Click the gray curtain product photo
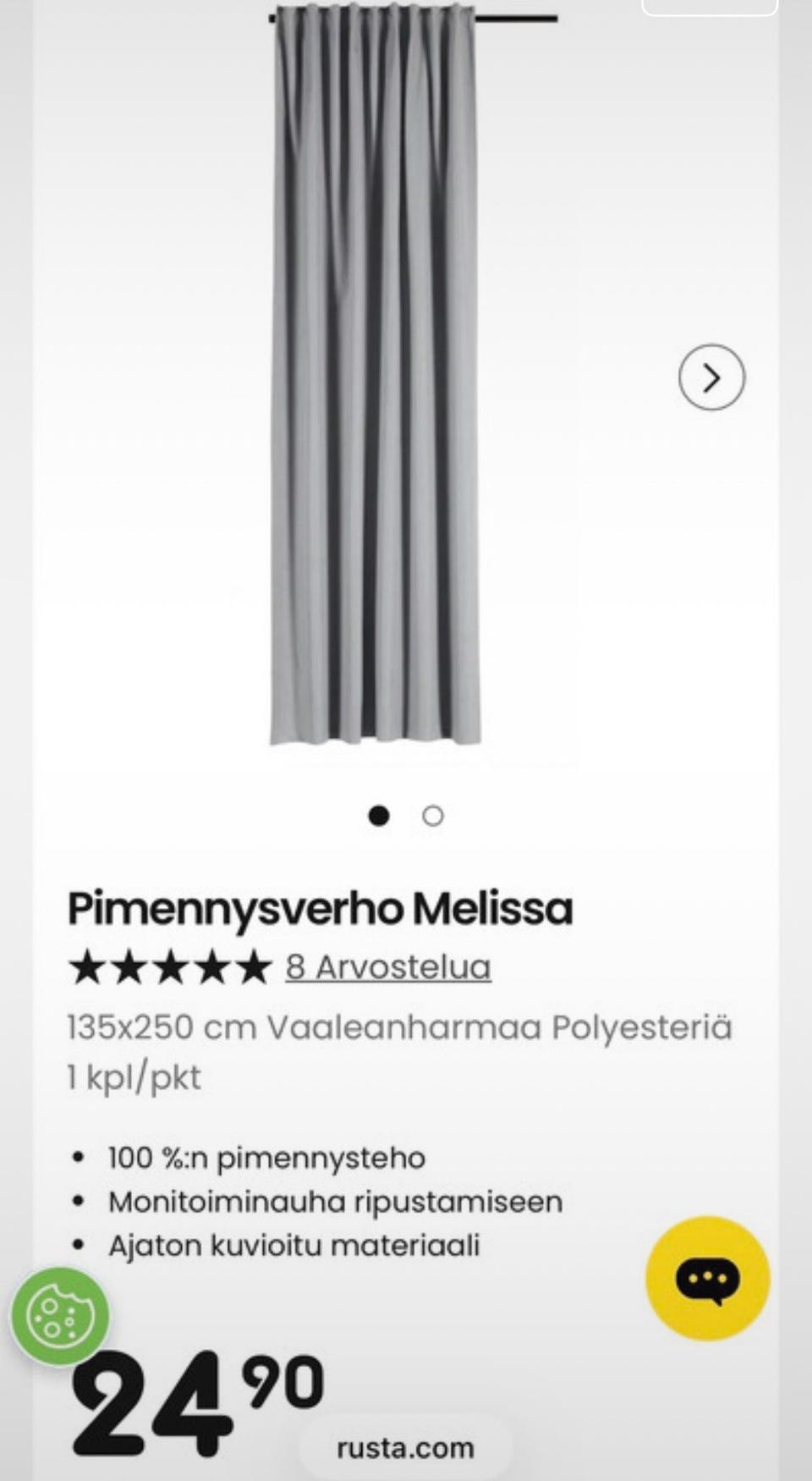 click(372, 381)
